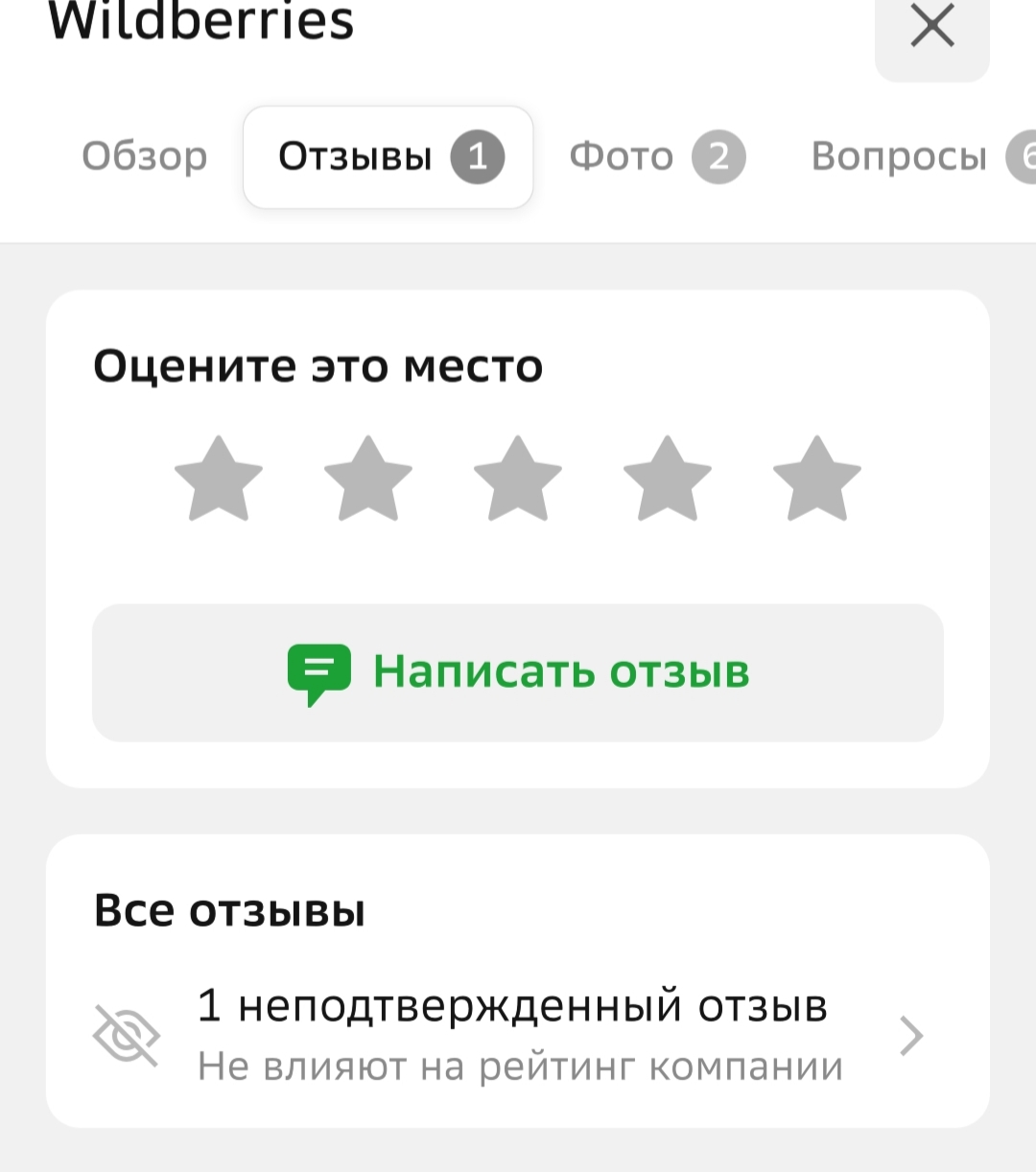The image size is (1036, 1172).
Task: Select the Отзывы tab
Action: point(388,157)
